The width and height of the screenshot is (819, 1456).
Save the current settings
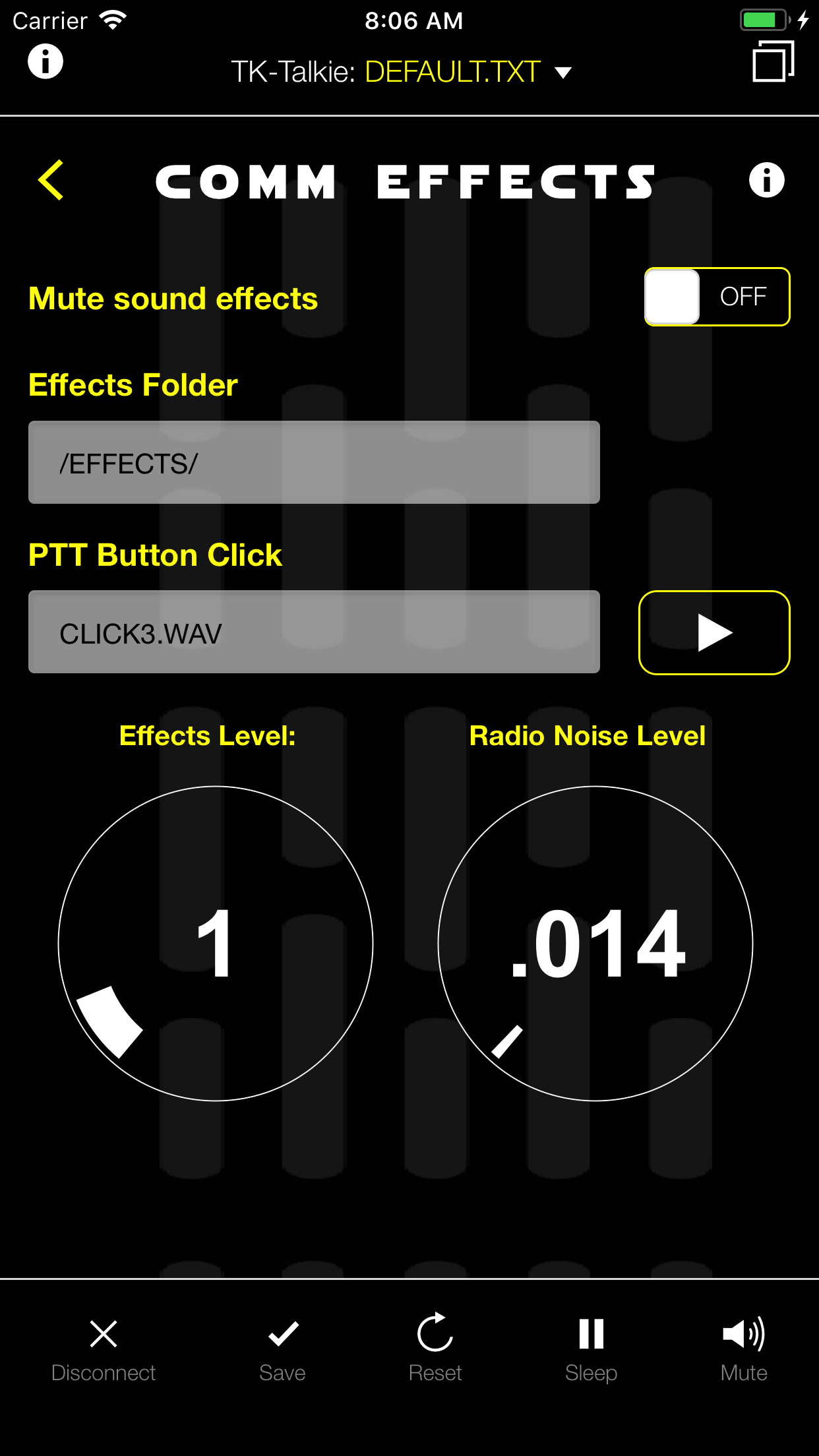click(282, 1347)
